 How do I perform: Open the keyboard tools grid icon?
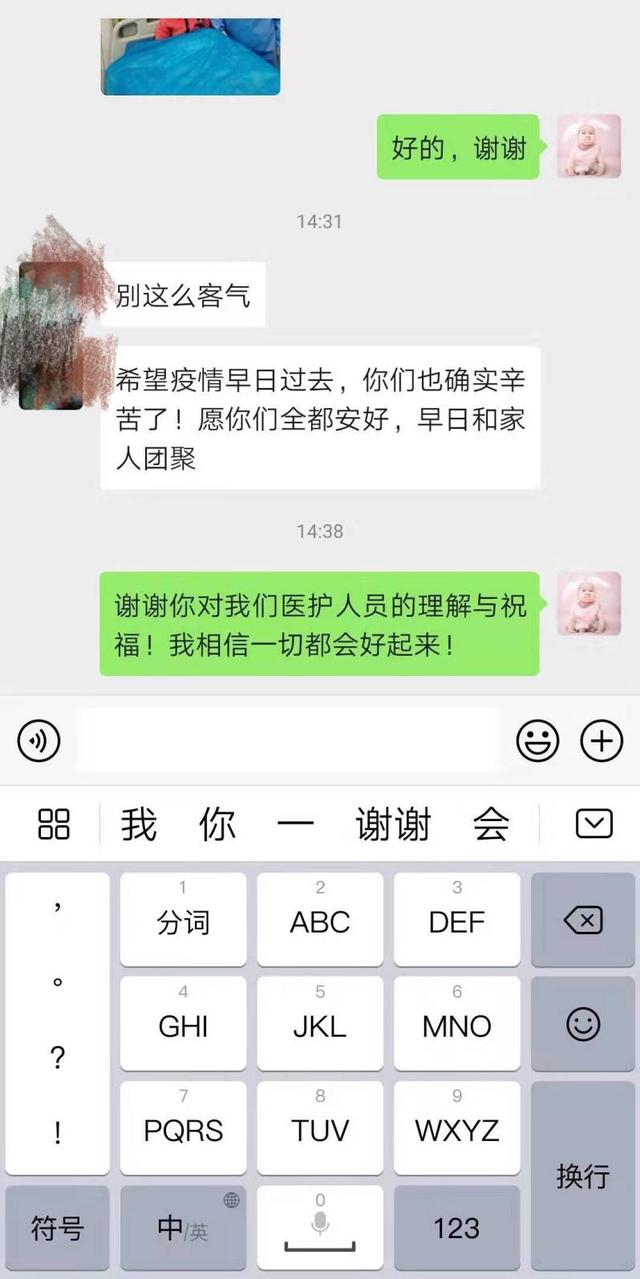[x=54, y=824]
